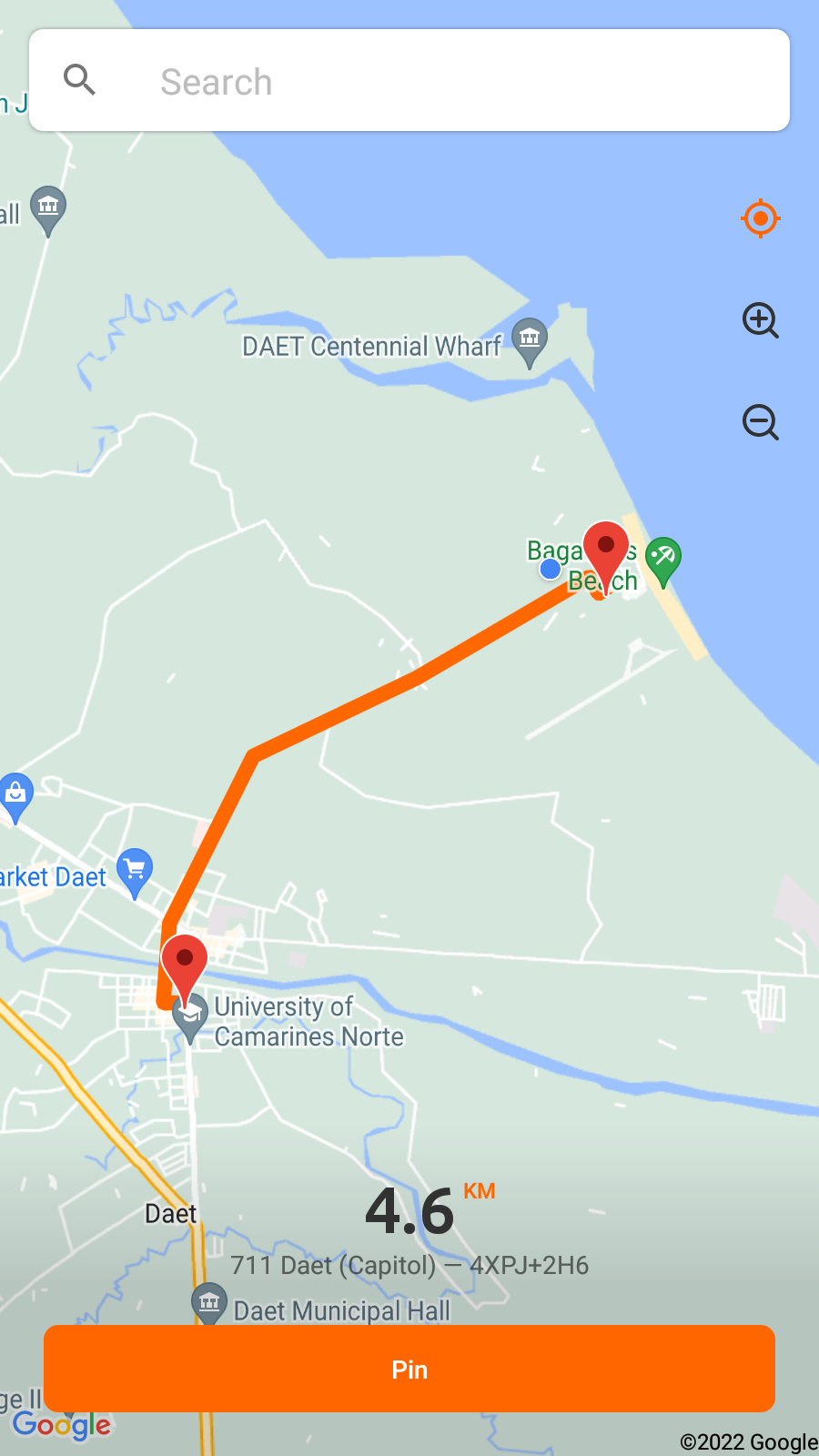Zoom out of the map
Image resolution: width=819 pixels, height=1456 pixels.
point(760,422)
